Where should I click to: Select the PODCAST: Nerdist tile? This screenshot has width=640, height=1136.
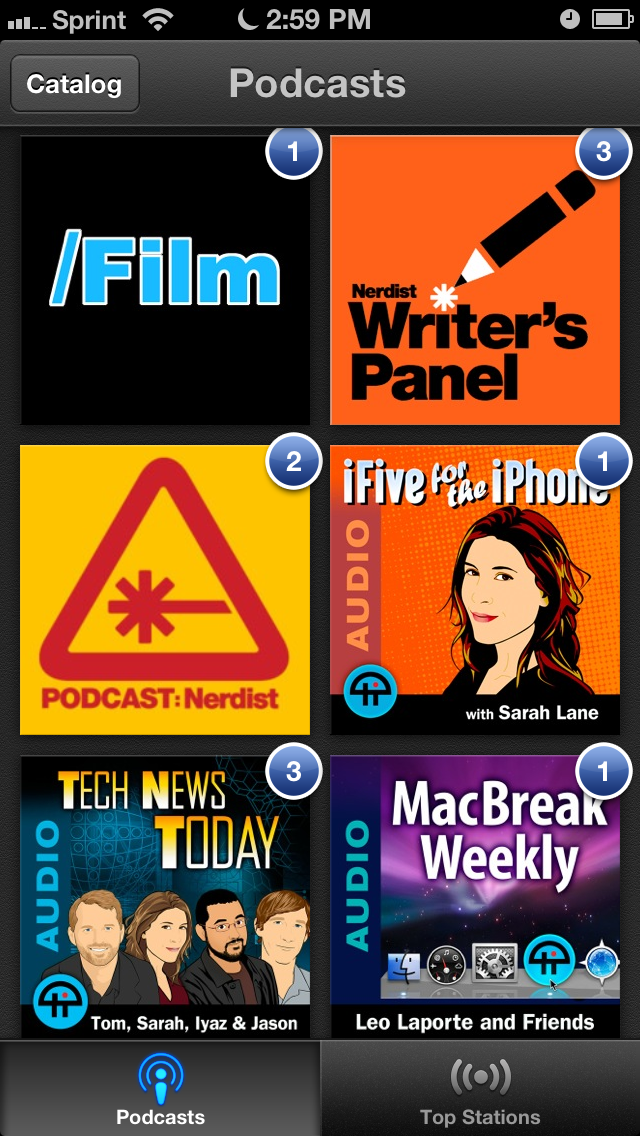click(165, 590)
